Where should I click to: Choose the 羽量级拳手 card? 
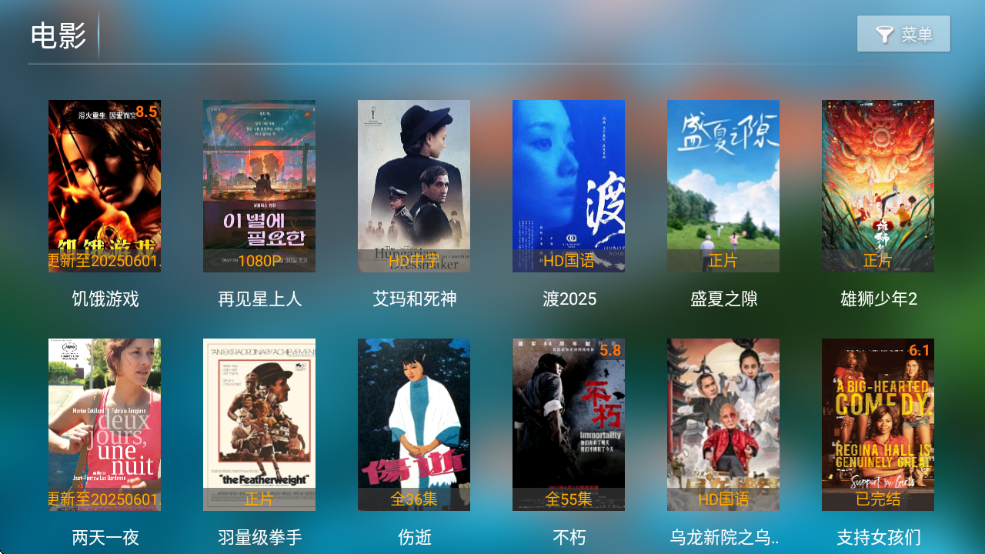point(259,424)
